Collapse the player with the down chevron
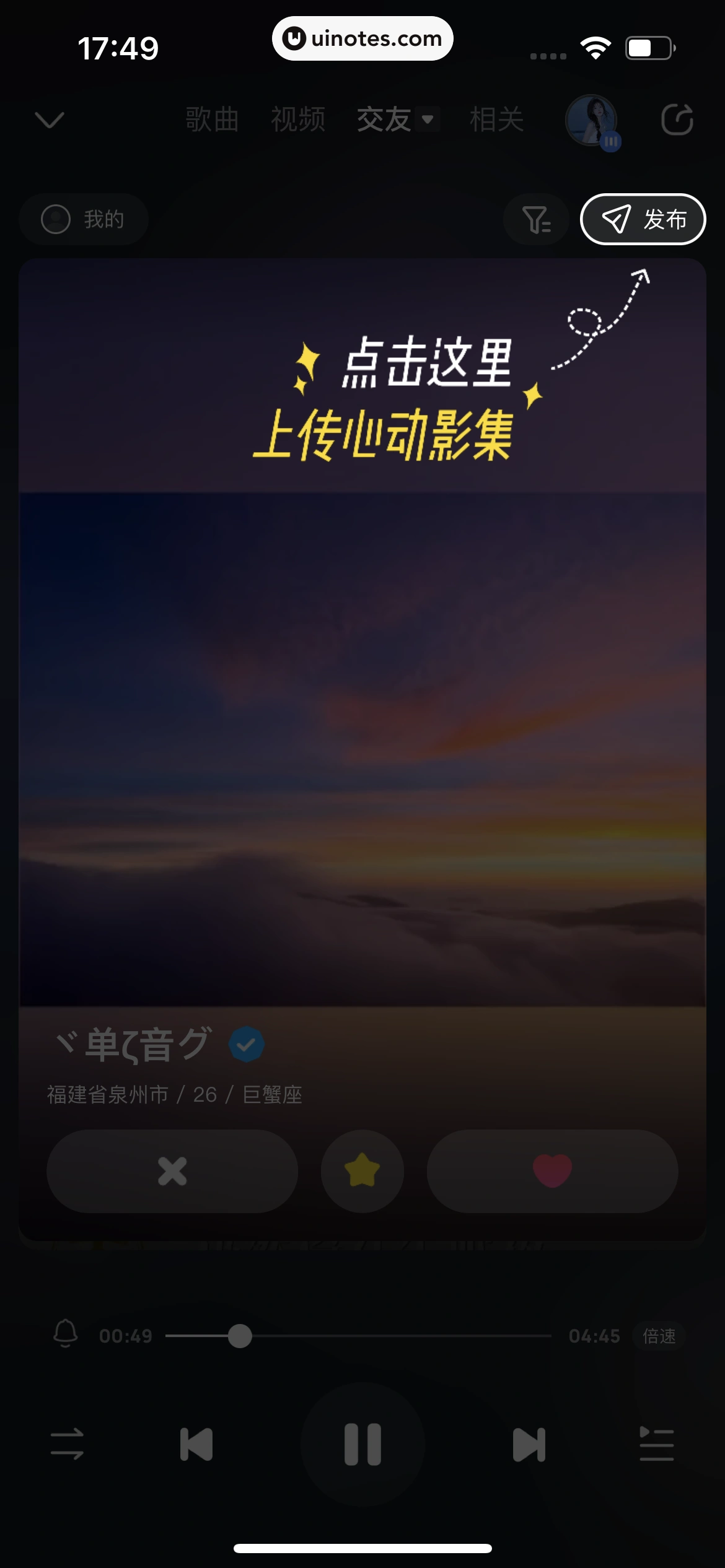 50,120
